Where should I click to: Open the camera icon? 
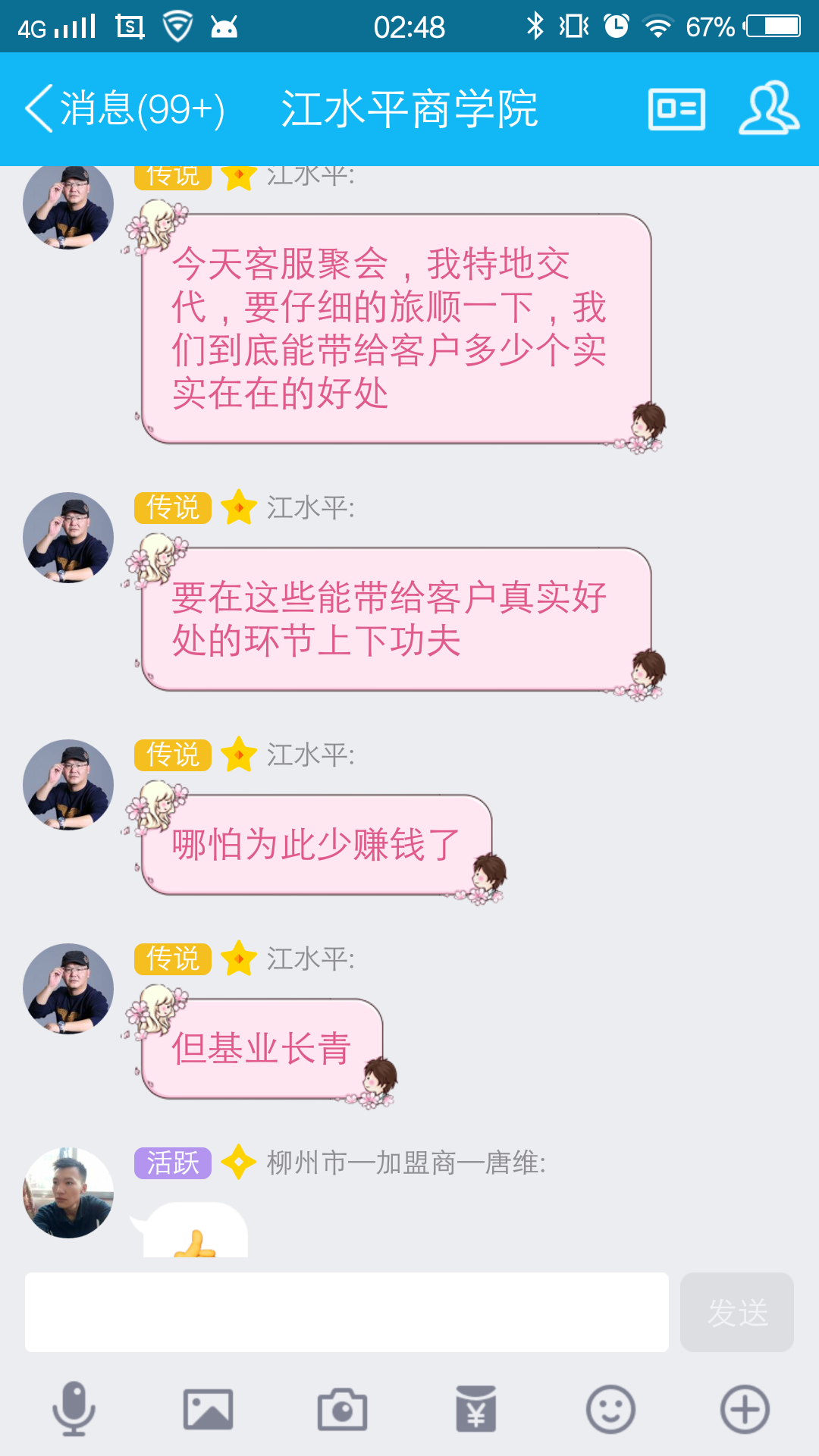(342, 1410)
